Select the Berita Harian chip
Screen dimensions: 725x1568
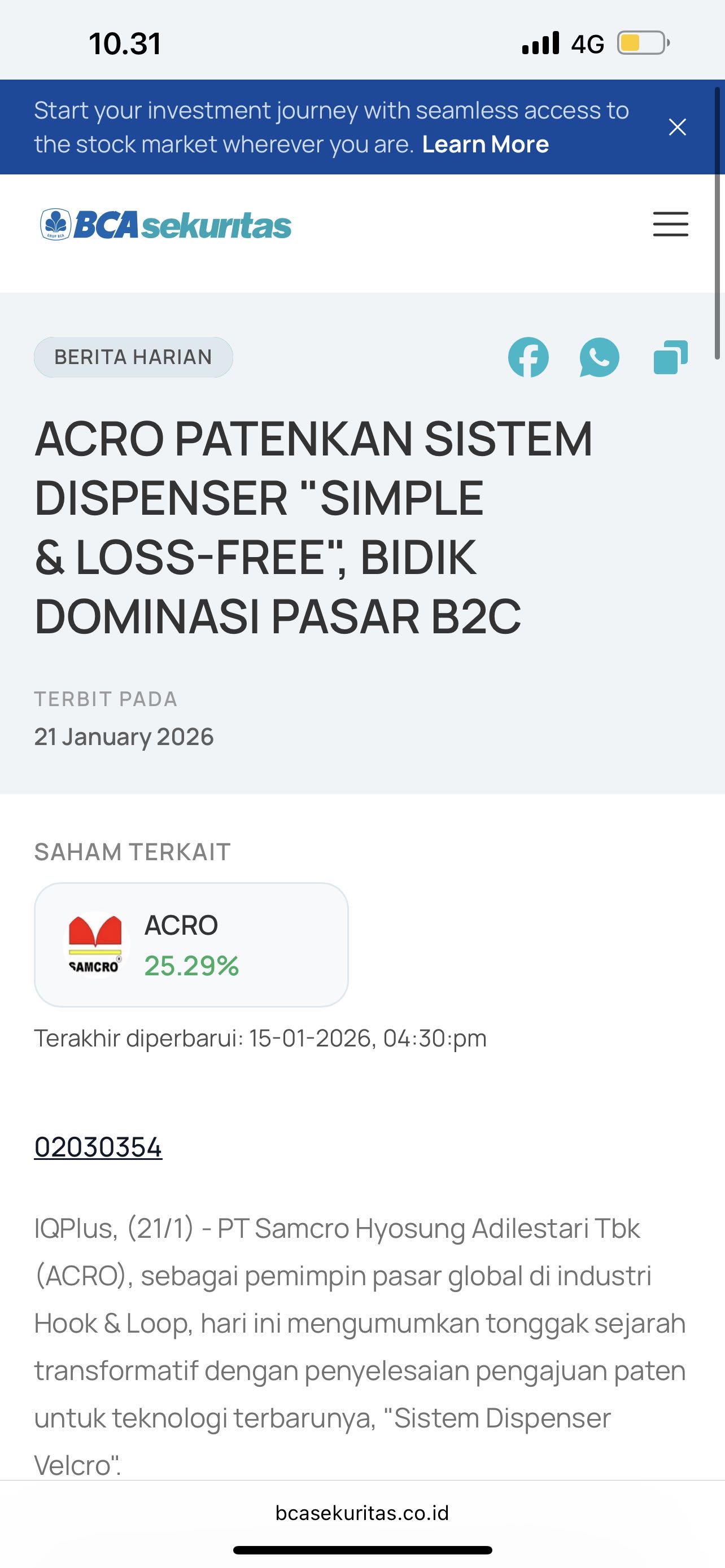(133, 357)
